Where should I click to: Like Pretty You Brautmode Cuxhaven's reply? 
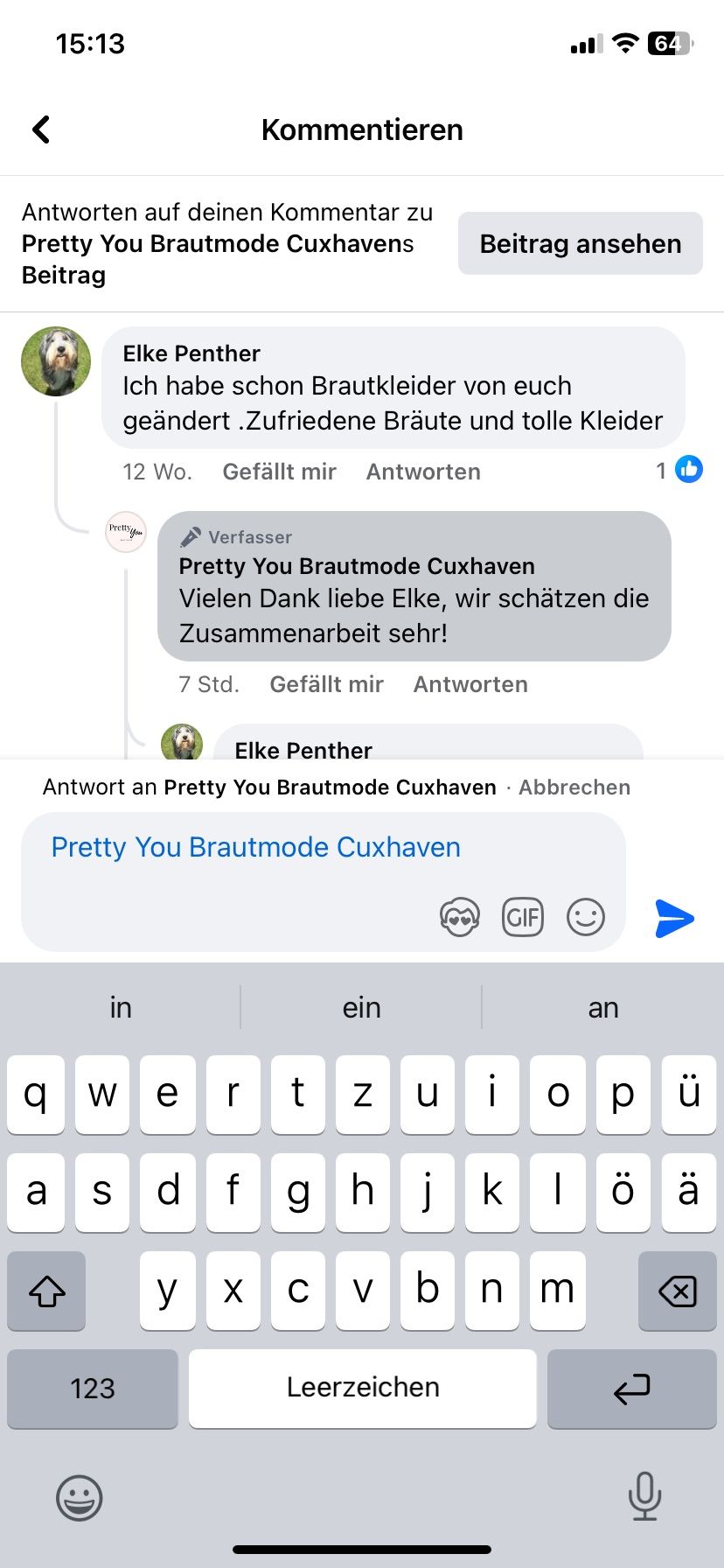tap(326, 684)
